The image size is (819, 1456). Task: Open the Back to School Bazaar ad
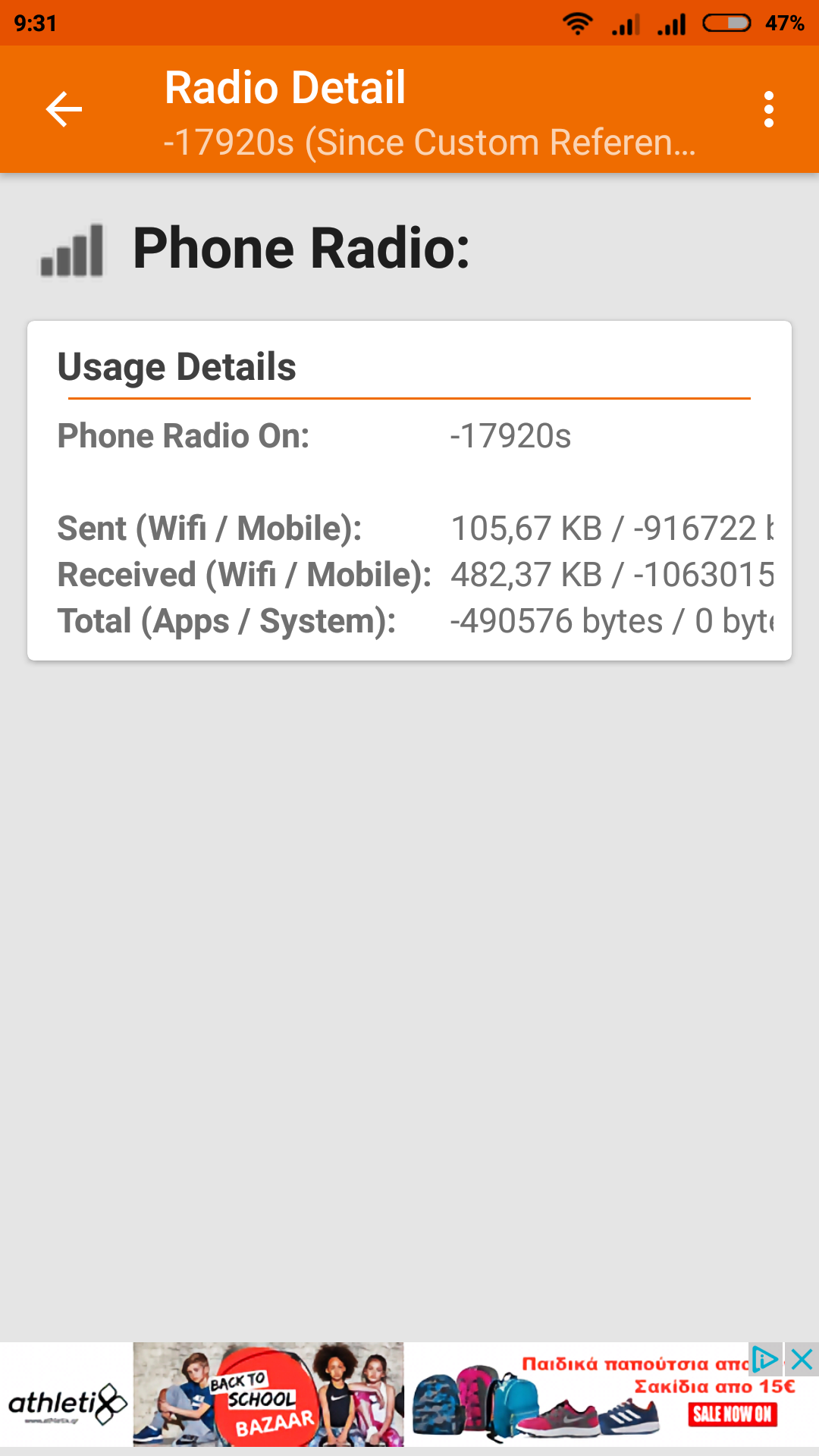(x=409, y=1395)
